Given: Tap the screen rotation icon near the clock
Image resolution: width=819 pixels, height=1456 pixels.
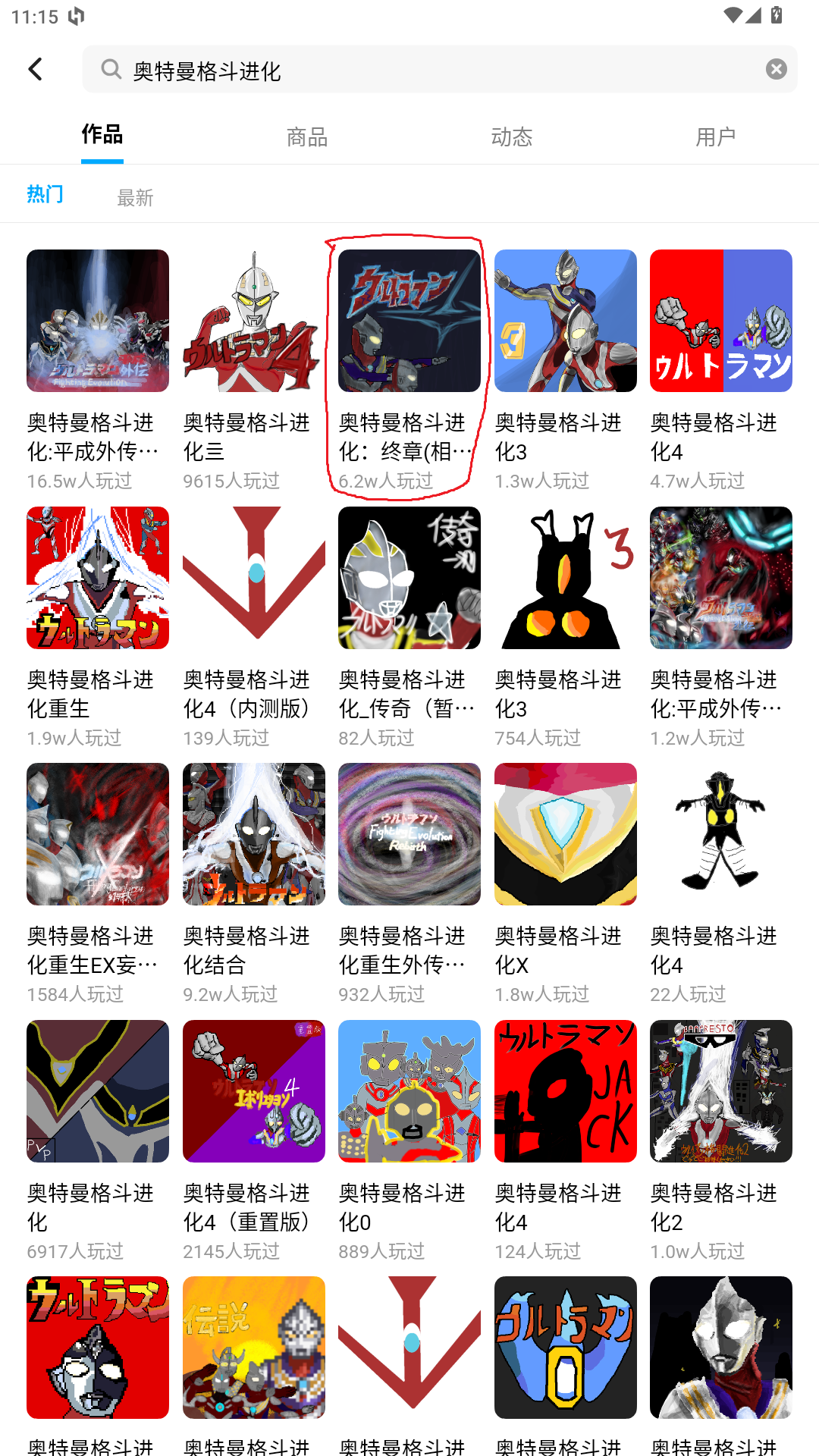Looking at the screenshot, I should coord(76,14).
